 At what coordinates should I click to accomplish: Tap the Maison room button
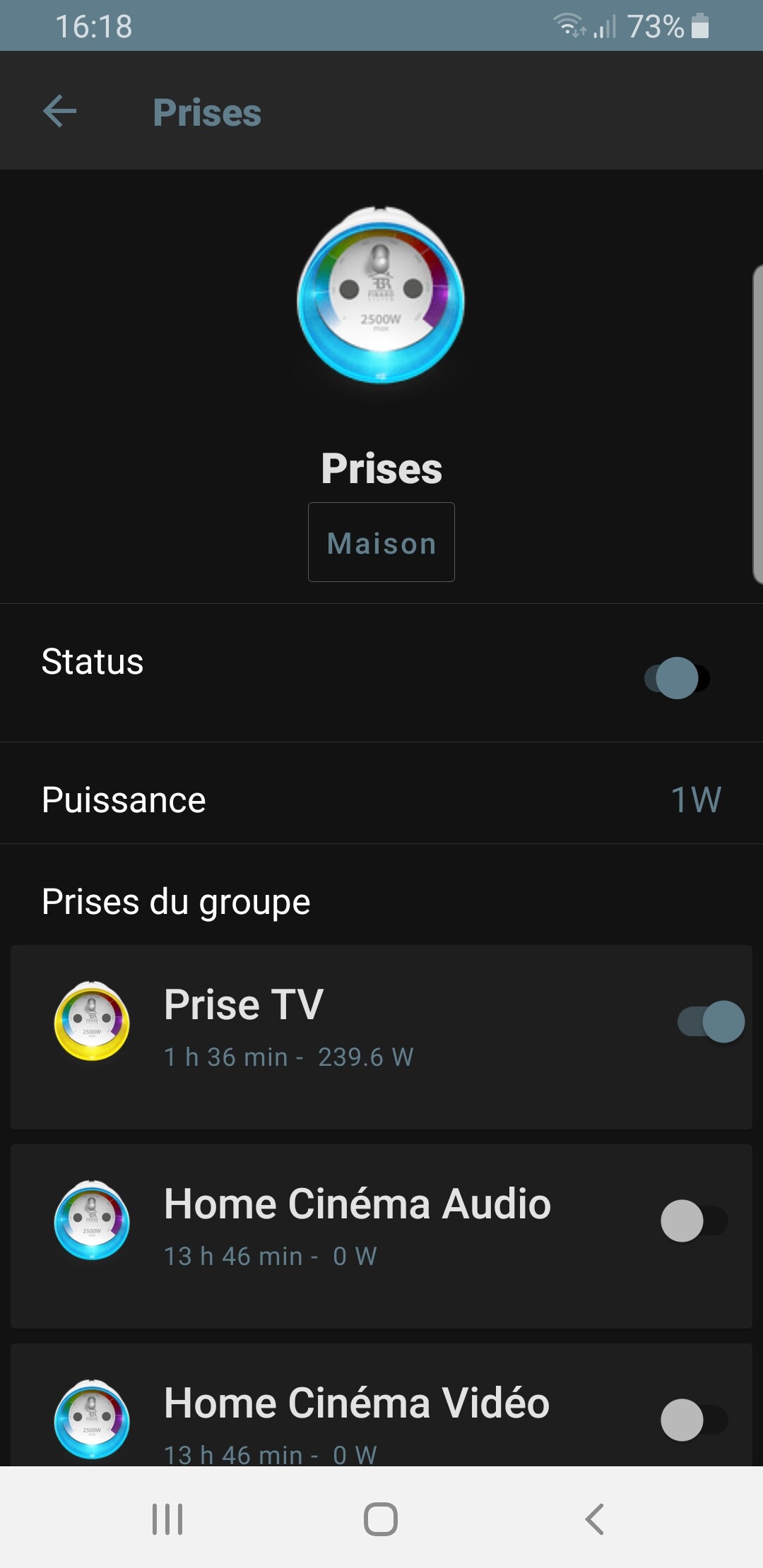[381, 542]
